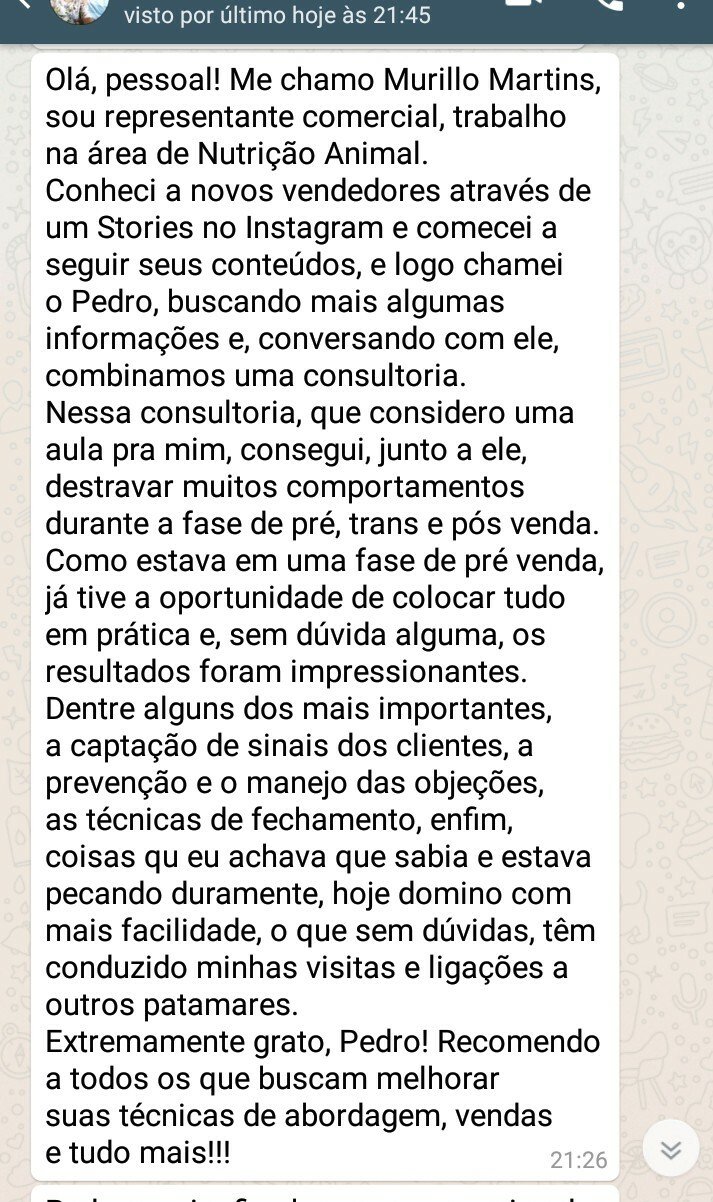
Task: Open contact info from the last seen header
Action: tap(277, 17)
